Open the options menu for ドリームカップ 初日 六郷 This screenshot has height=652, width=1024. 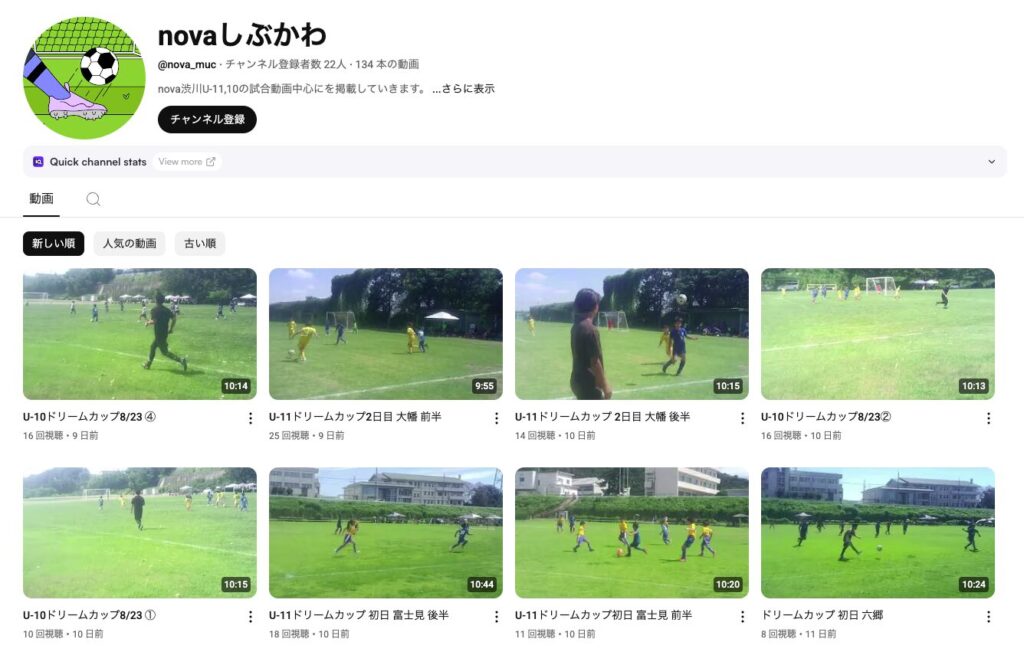pyautogui.click(x=988, y=617)
